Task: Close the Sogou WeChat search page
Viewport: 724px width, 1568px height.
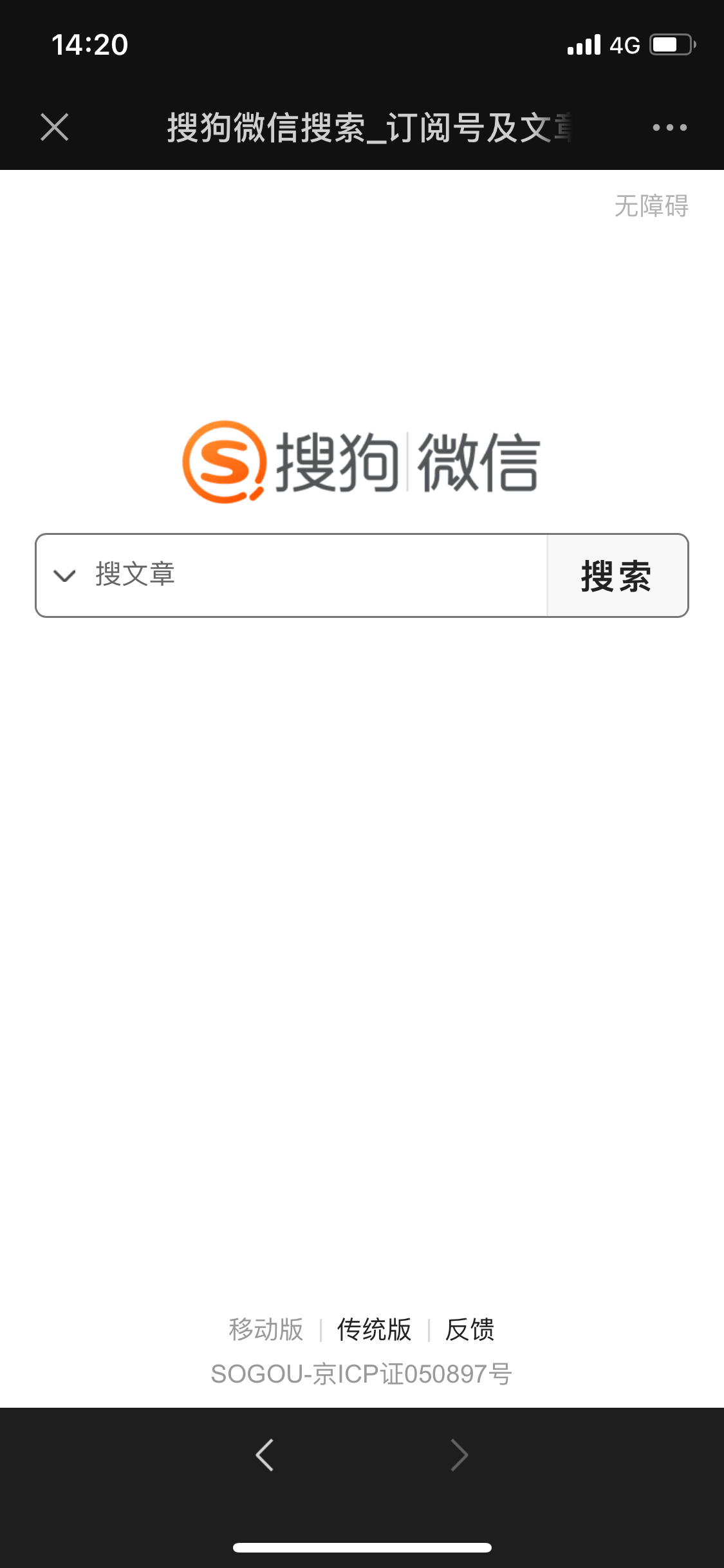Action: 55,127
